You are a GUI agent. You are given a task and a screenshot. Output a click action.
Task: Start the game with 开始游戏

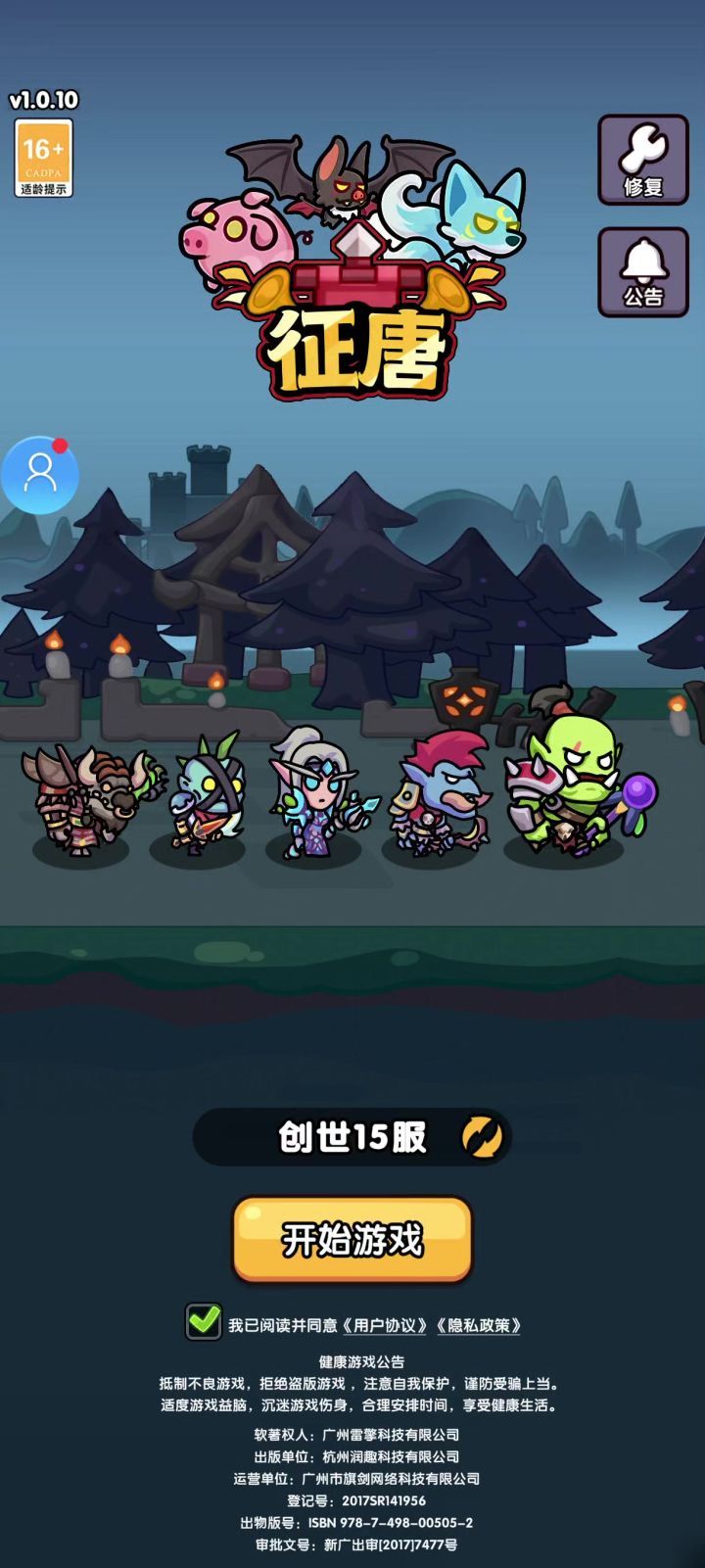coord(352,1240)
